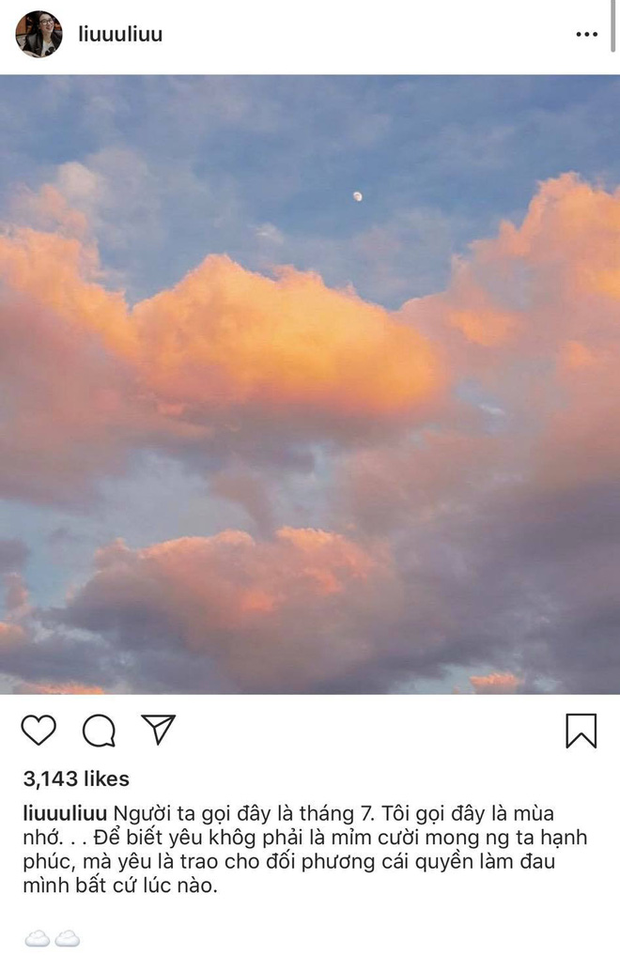Share the post via paper plane icon
Viewport: 620px width, 955px height.
click(x=158, y=730)
